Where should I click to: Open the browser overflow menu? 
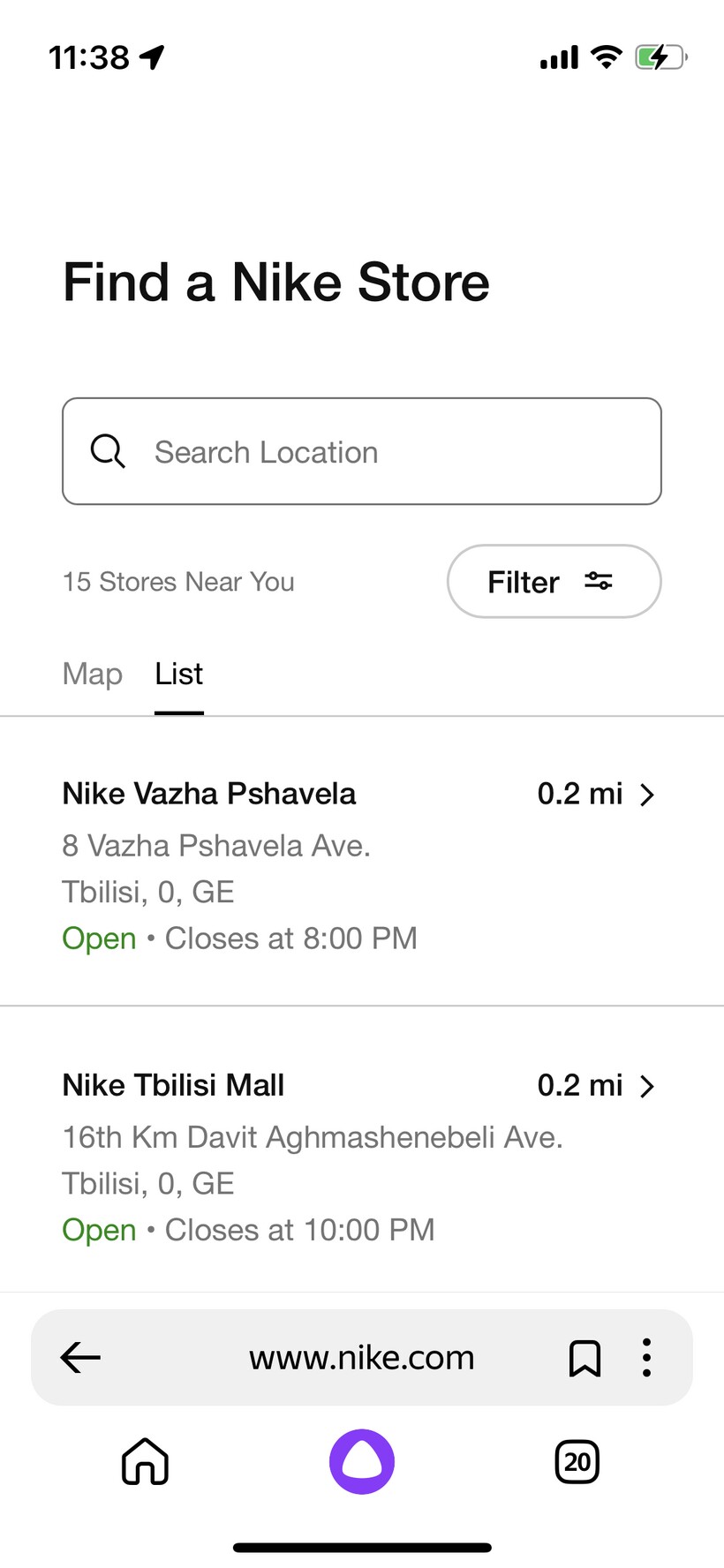647,1358
